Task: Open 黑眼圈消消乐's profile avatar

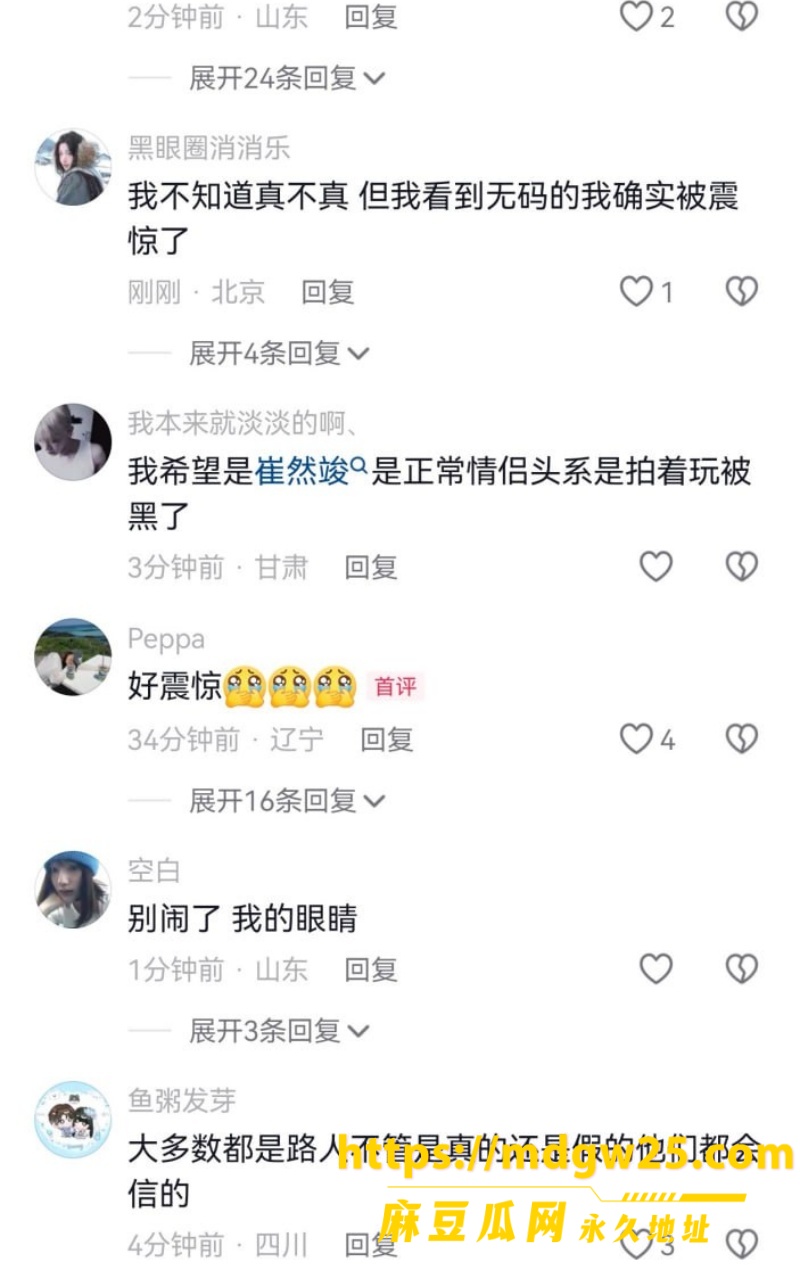Action: (73, 167)
